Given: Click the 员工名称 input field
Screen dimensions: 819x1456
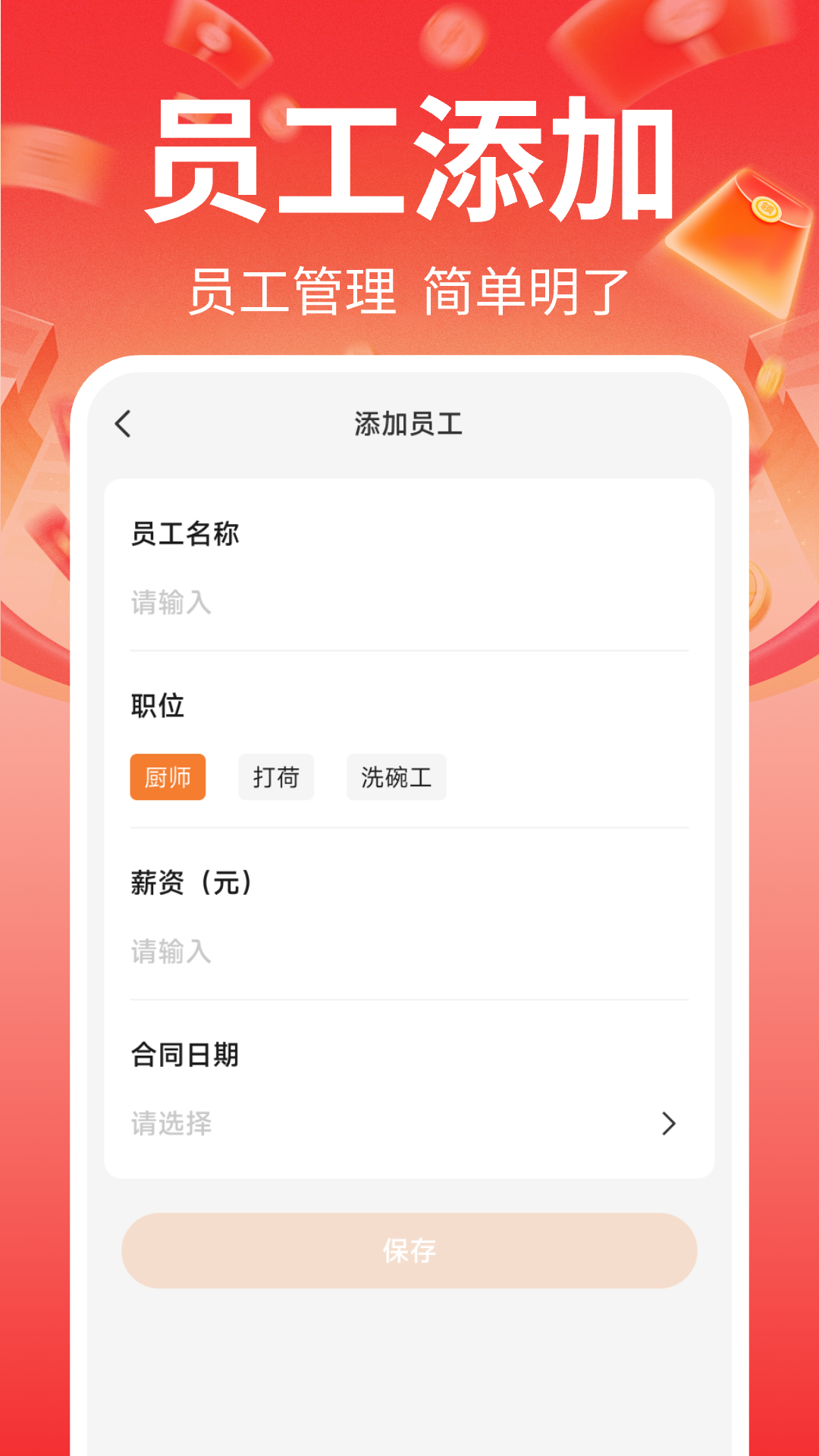Looking at the screenshot, I should pyautogui.click(x=409, y=603).
